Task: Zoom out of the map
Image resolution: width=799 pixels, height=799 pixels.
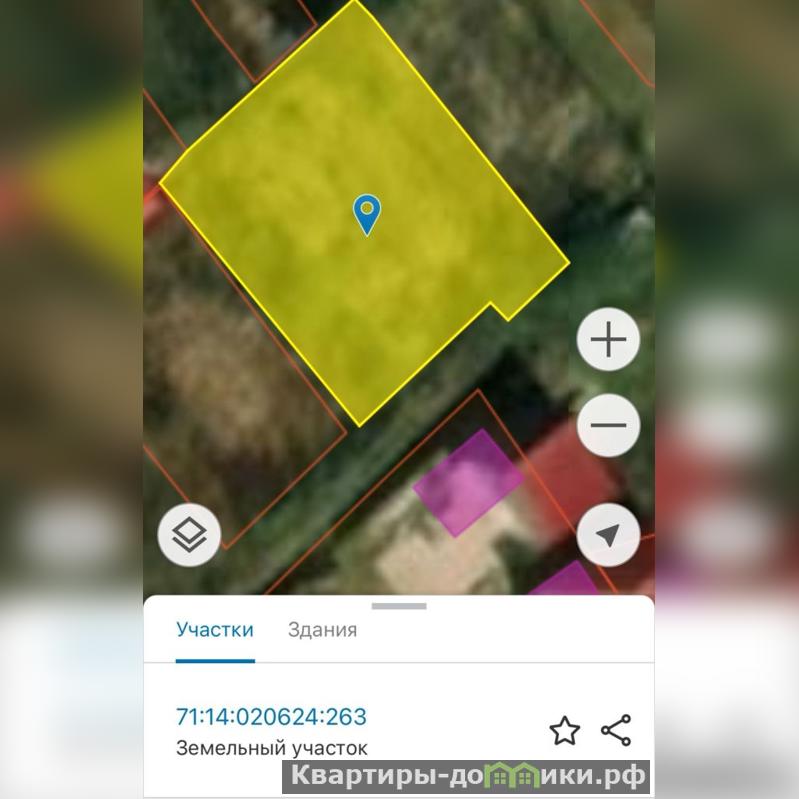Action: [608, 425]
